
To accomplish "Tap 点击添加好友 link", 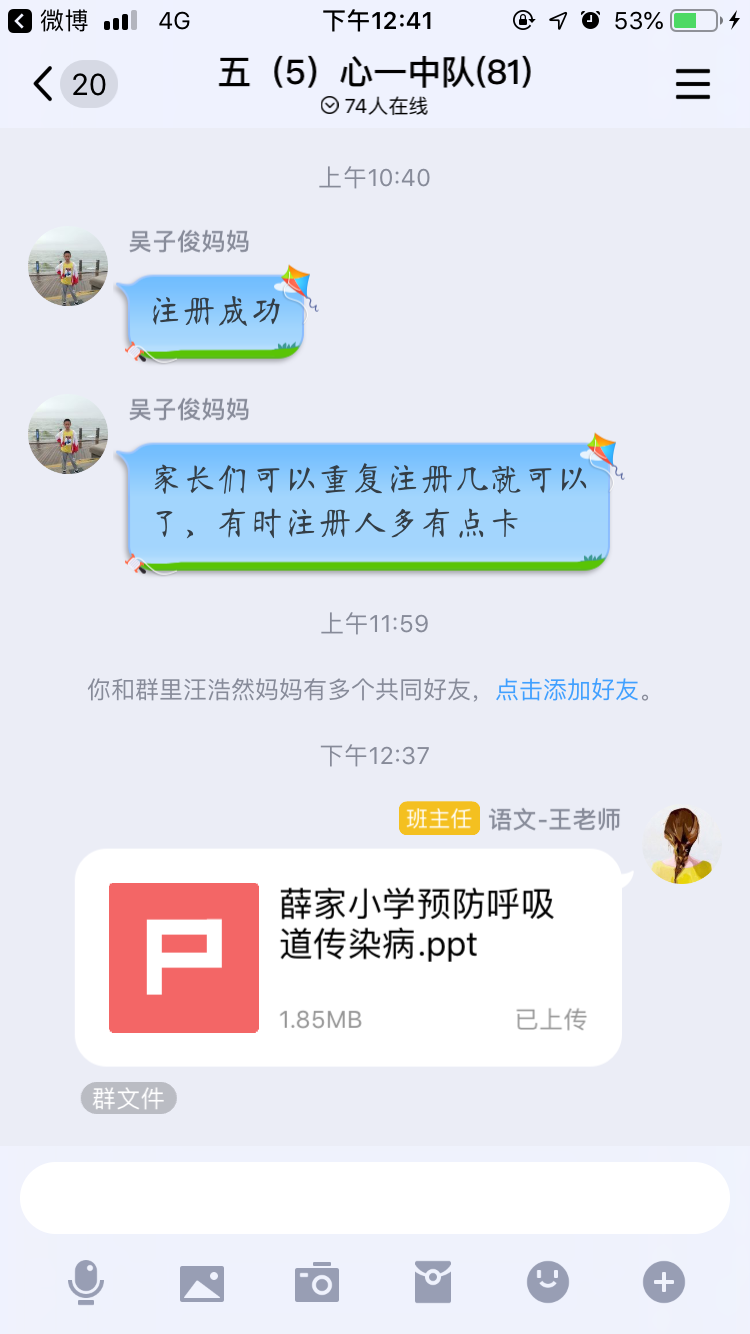I will click(566, 689).
